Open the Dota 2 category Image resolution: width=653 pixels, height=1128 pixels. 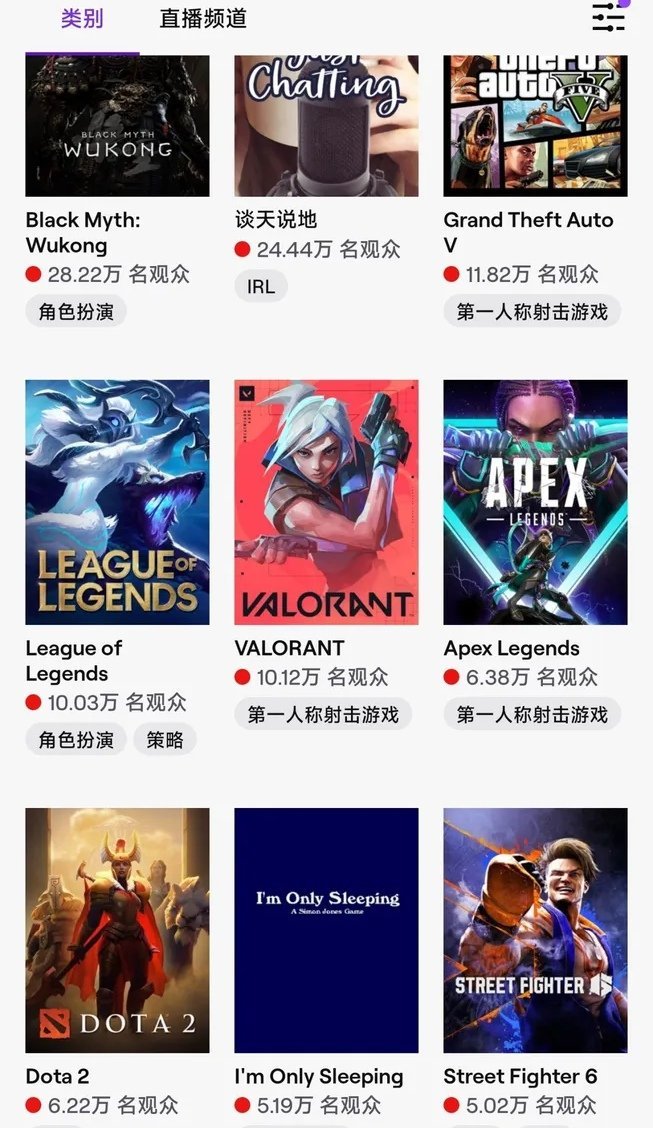point(117,930)
